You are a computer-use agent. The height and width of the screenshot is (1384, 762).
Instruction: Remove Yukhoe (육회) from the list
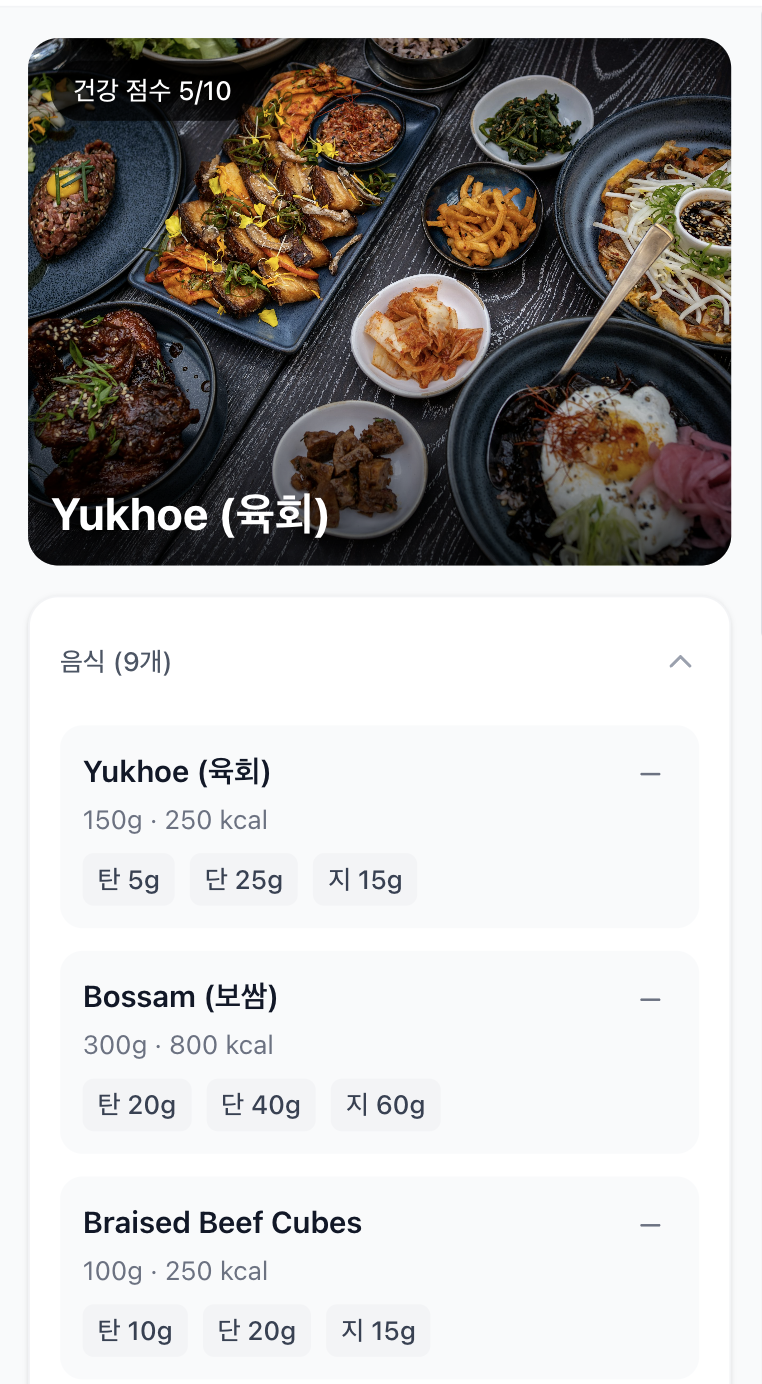tap(650, 773)
